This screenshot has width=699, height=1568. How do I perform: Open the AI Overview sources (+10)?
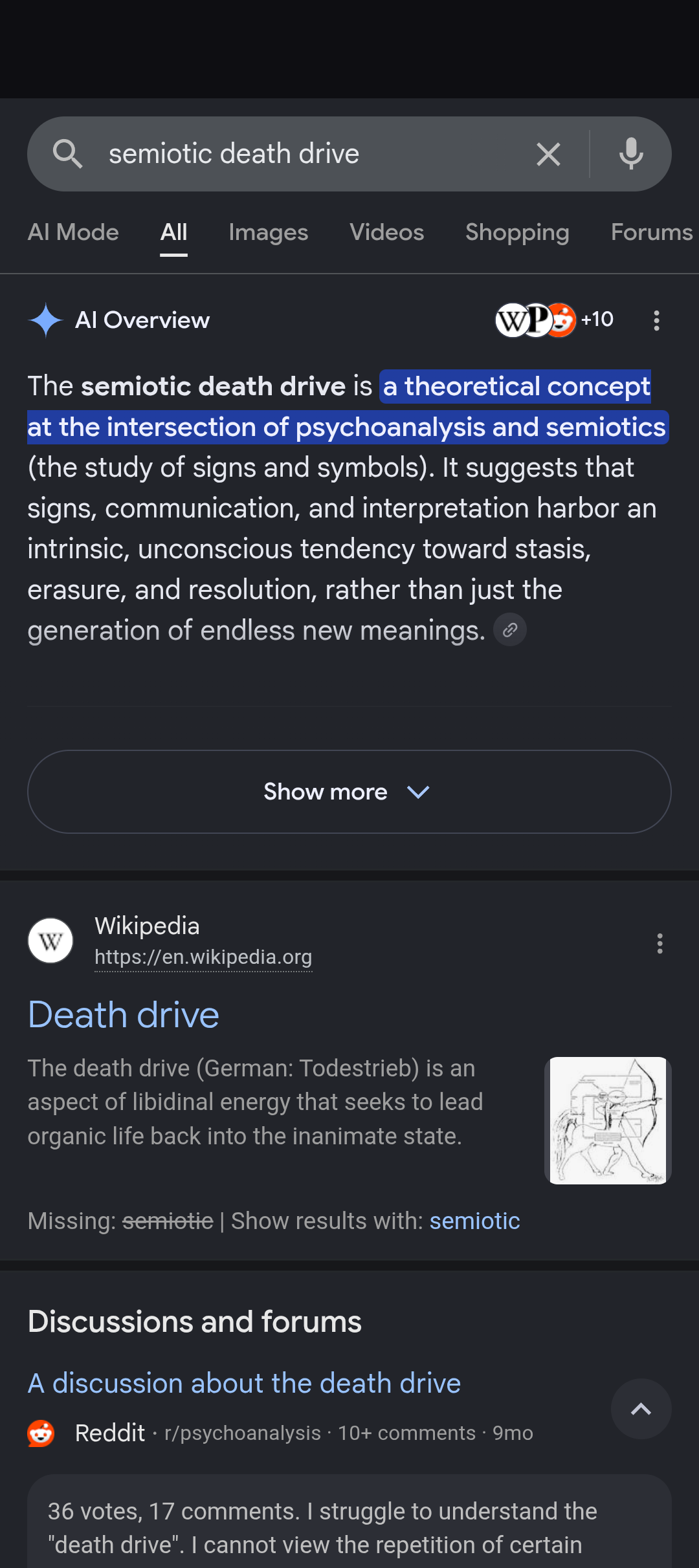click(x=555, y=320)
